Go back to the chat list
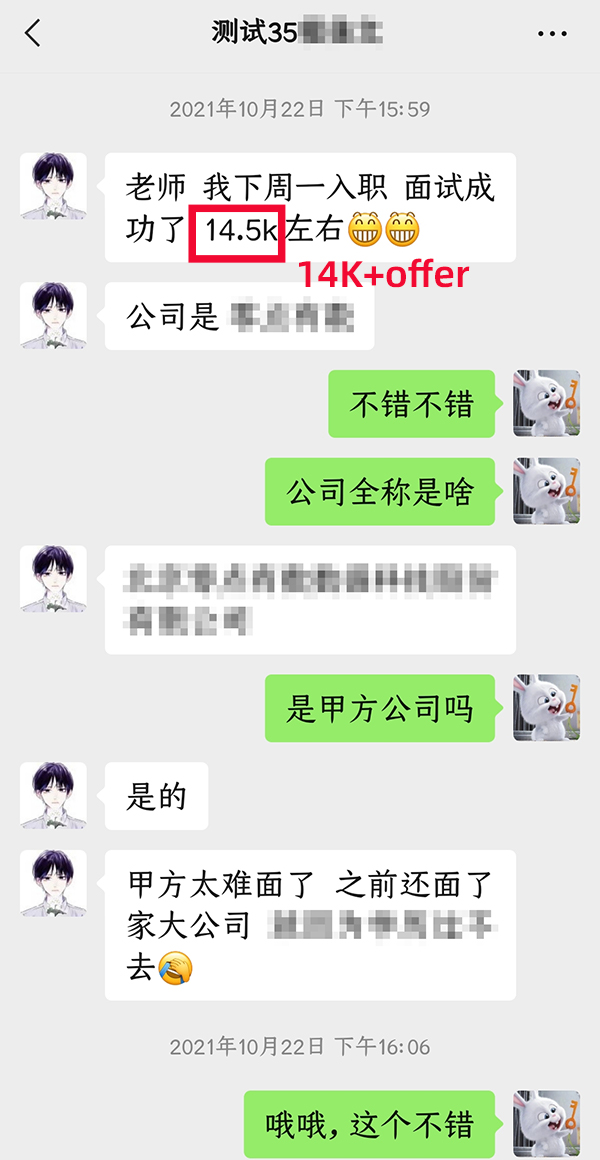The image size is (600, 1160). 33,33
